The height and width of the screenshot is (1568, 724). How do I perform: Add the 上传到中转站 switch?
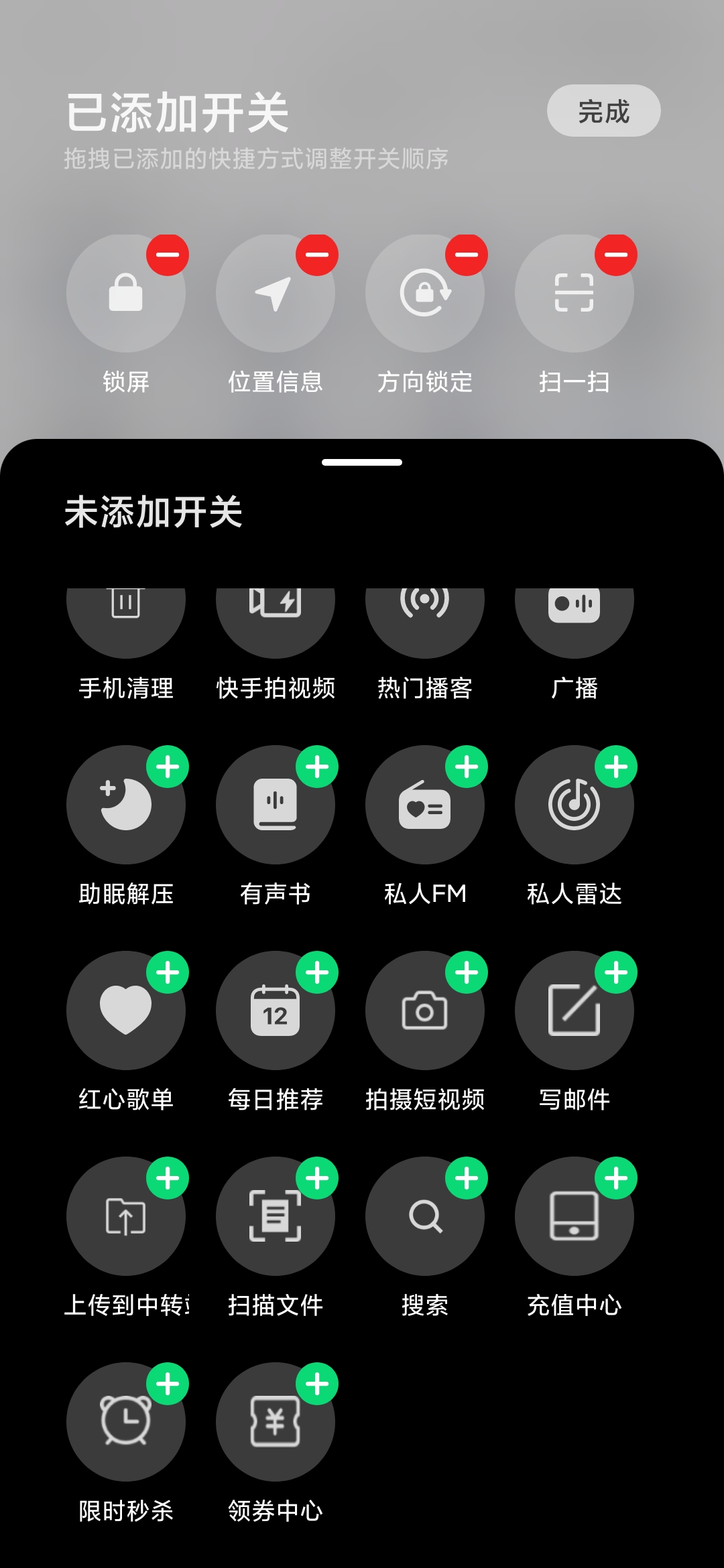click(168, 1178)
